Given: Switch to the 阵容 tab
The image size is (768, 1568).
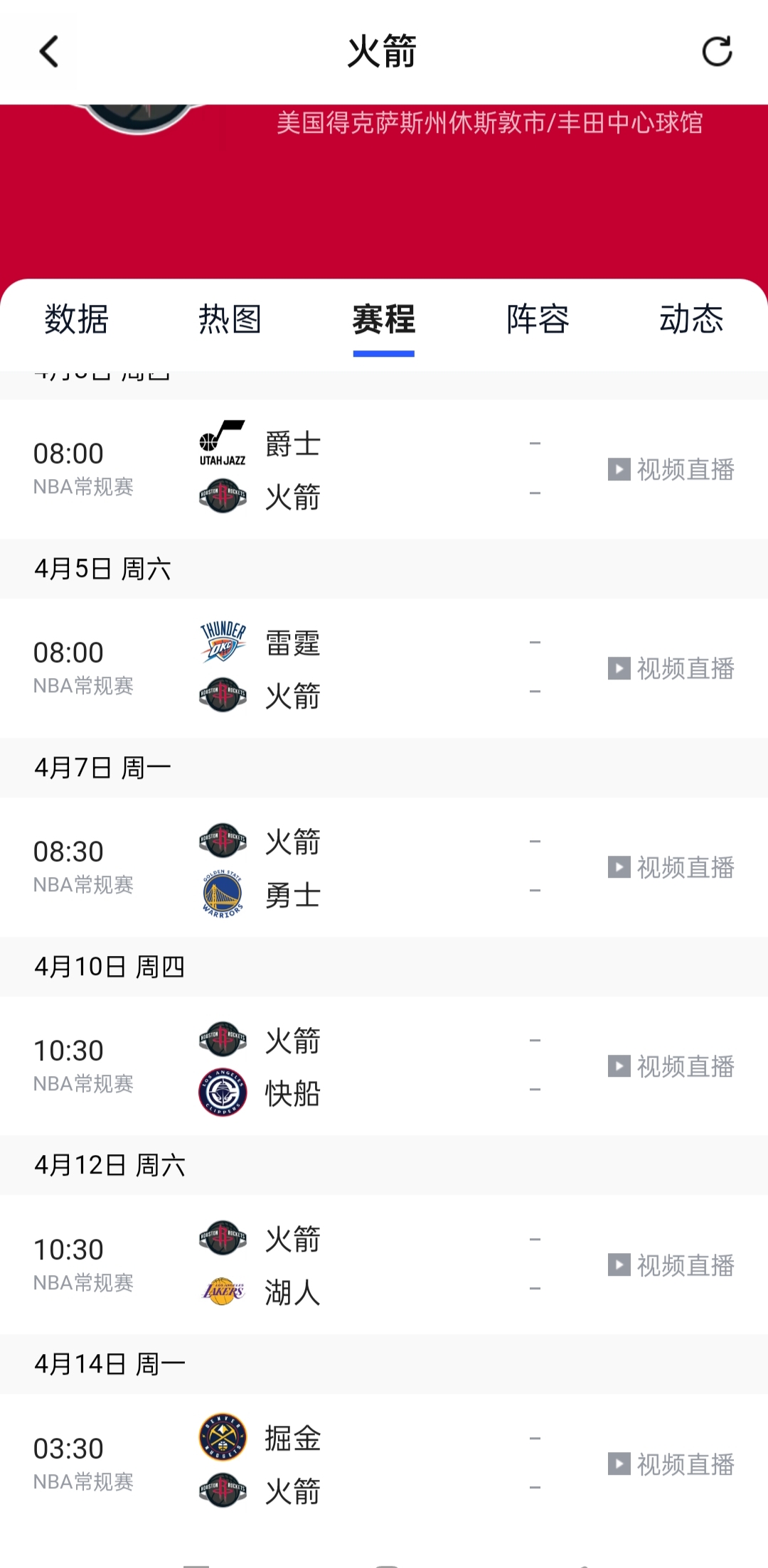Looking at the screenshot, I should tap(537, 321).
